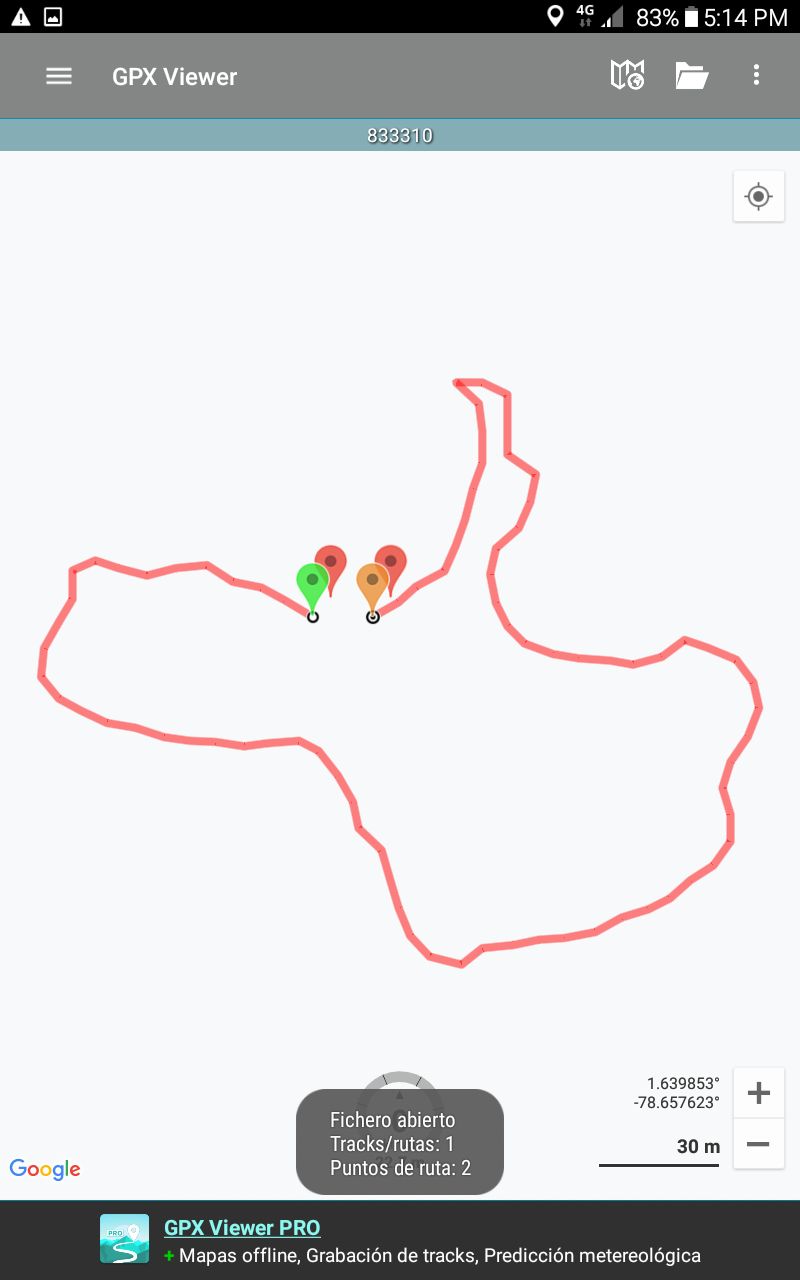Tap the 833310 track title bar
800x1280 pixels.
click(x=400, y=136)
